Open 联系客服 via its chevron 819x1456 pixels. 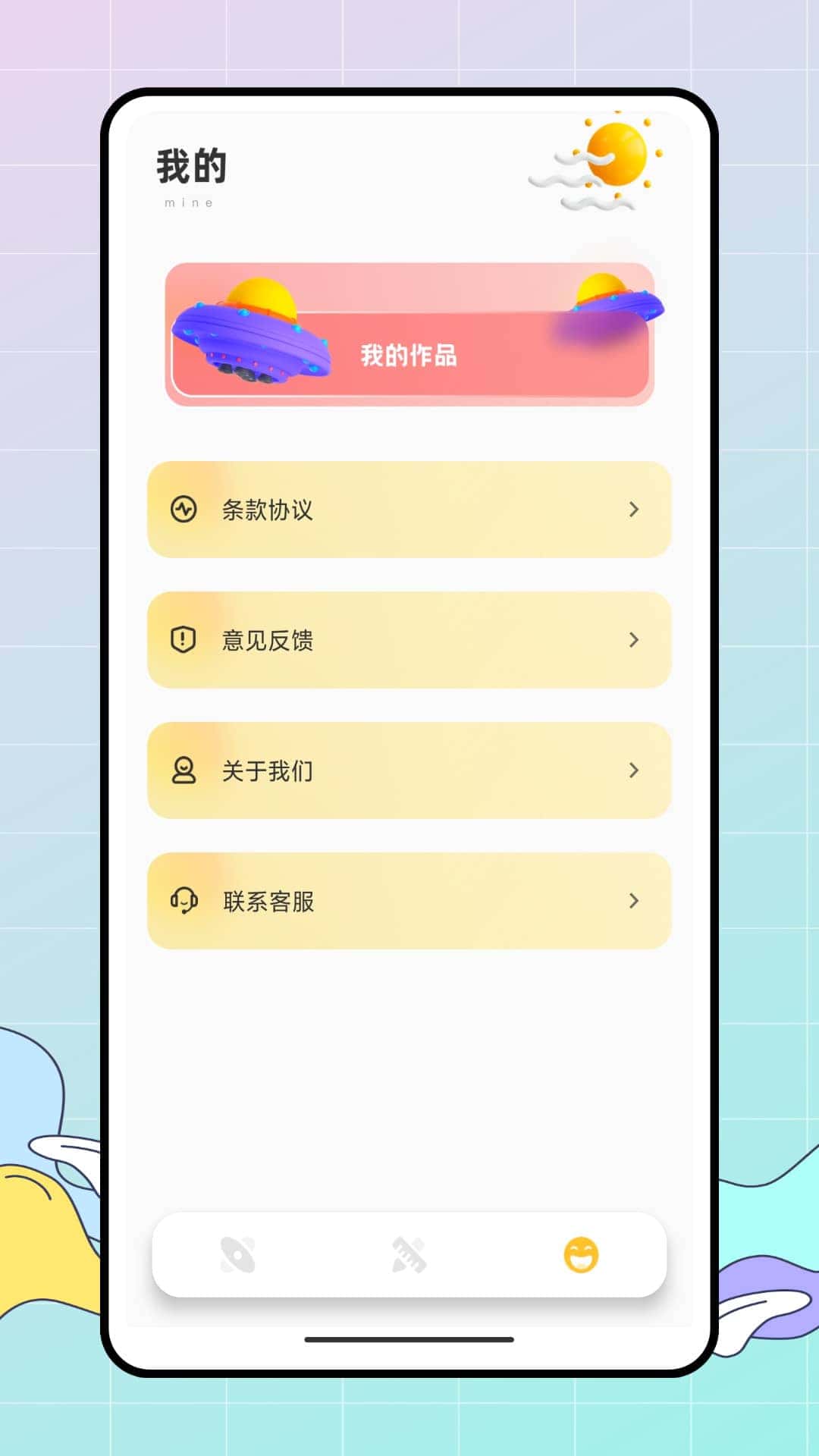click(x=634, y=901)
